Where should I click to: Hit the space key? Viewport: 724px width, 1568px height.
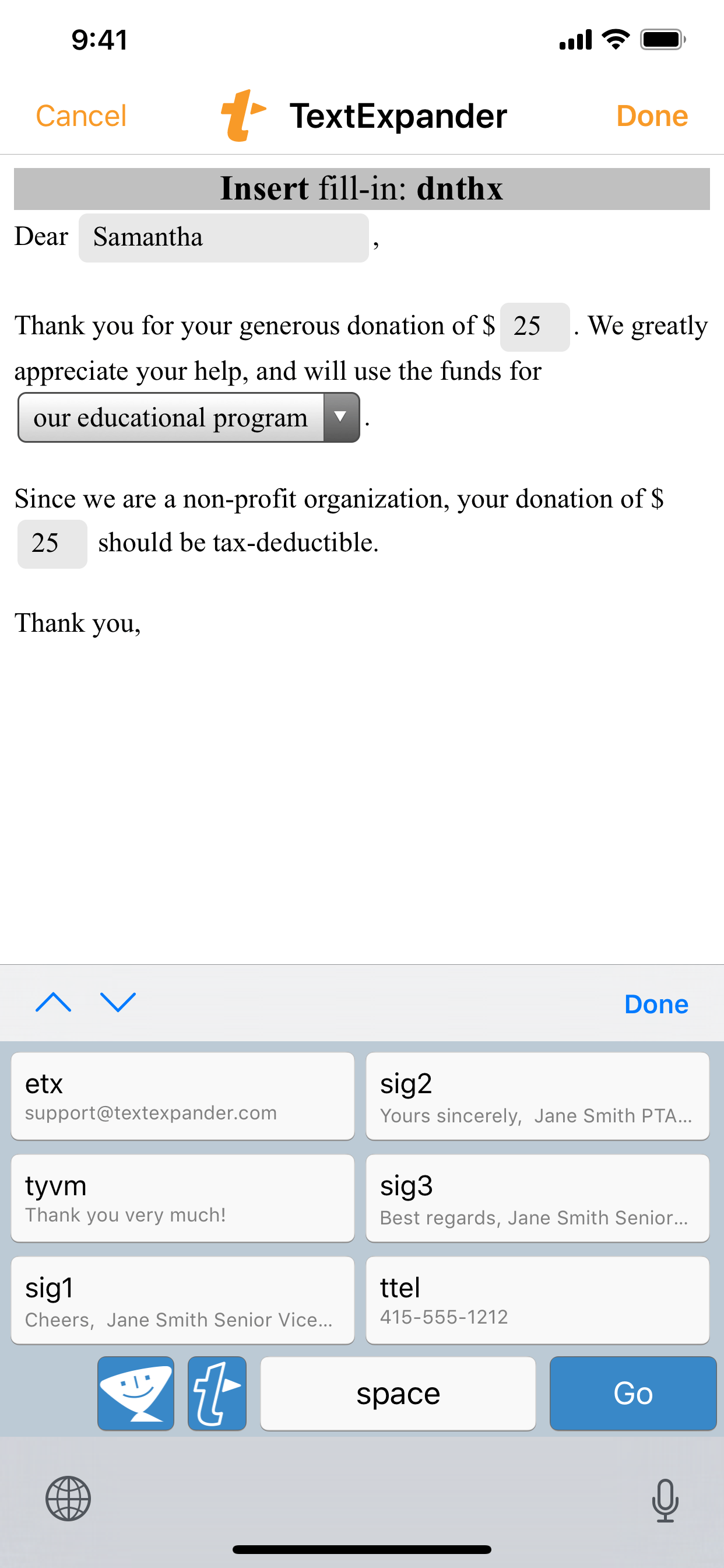click(x=398, y=1394)
